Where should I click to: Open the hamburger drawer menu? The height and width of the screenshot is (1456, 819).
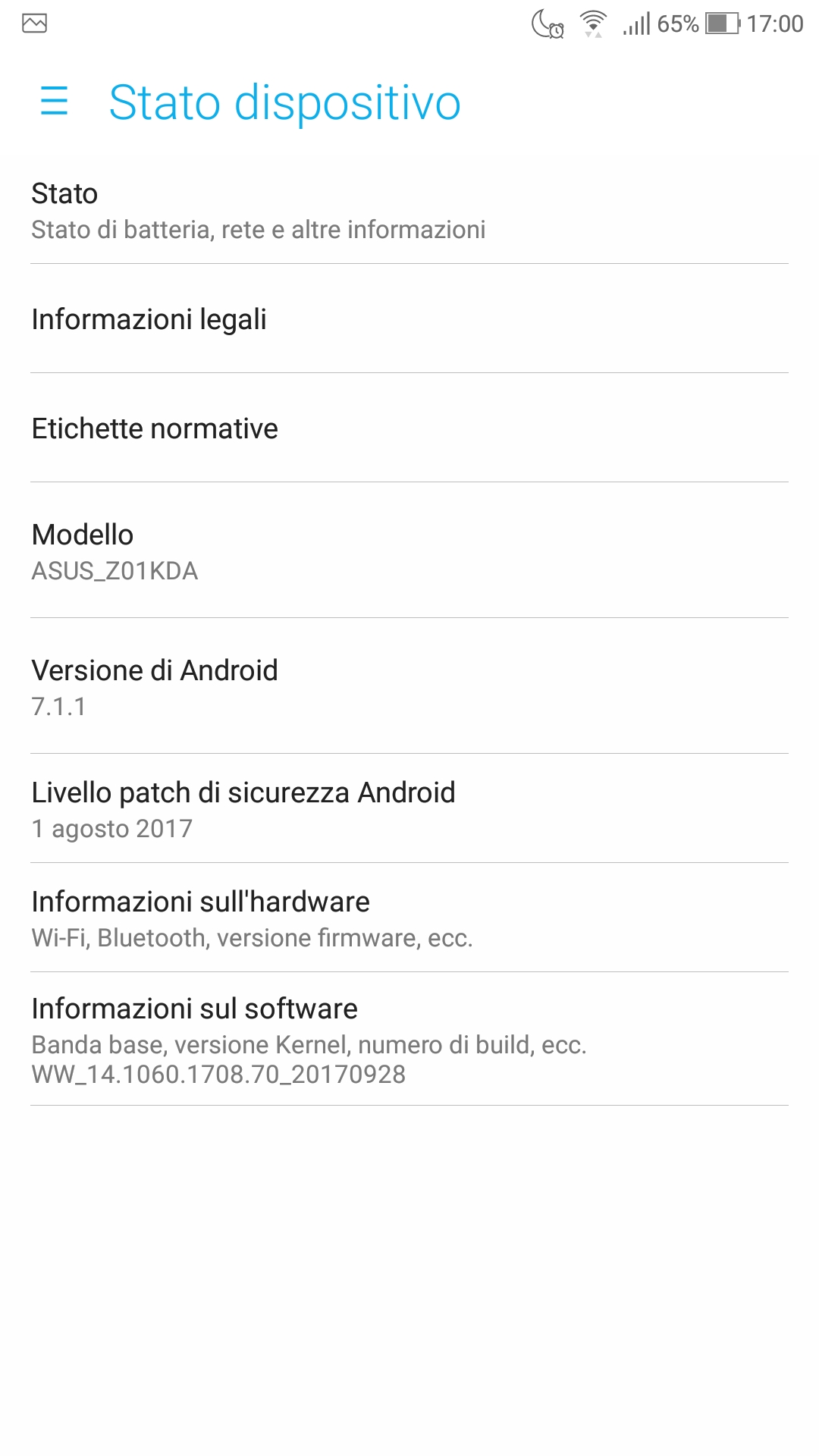point(54,101)
